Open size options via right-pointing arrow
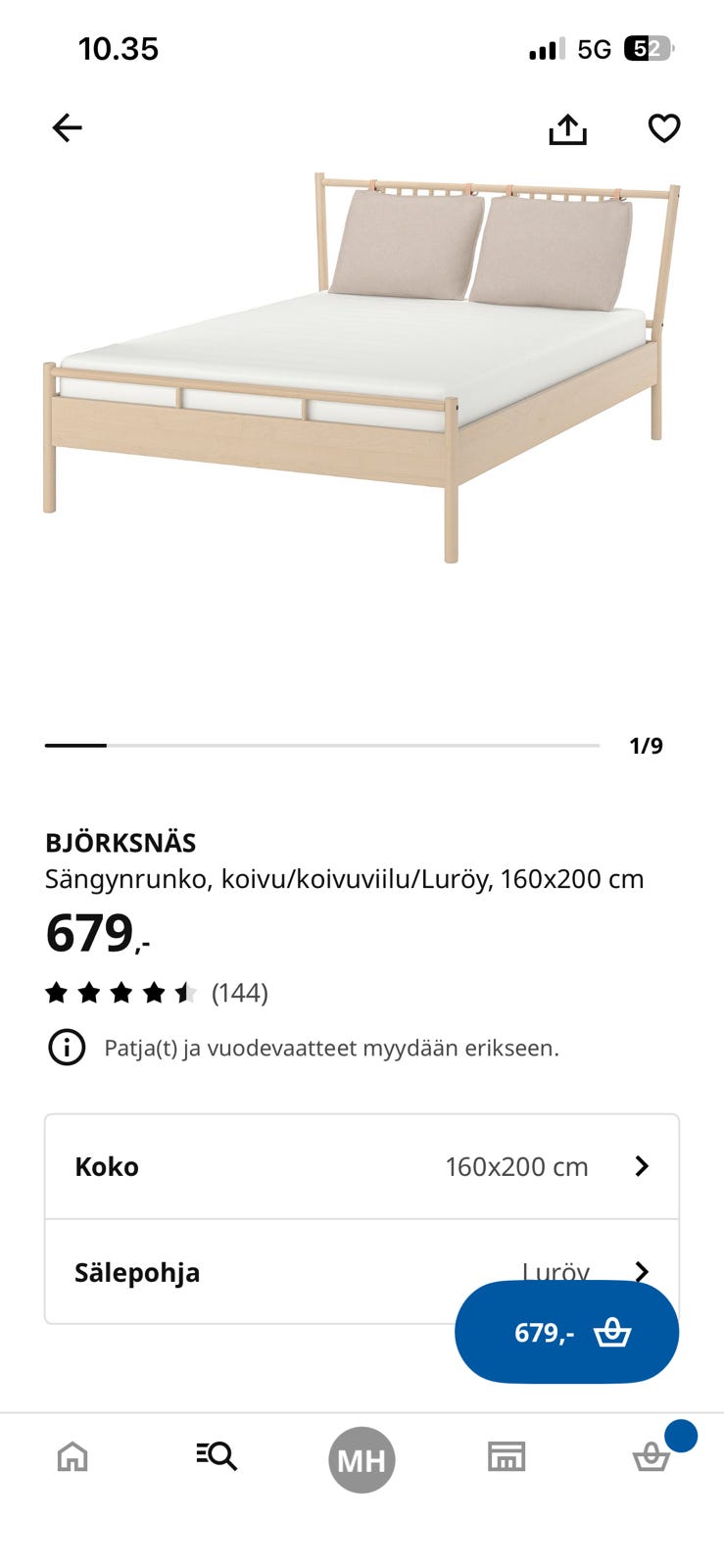The image size is (724, 1568). tap(643, 1166)
